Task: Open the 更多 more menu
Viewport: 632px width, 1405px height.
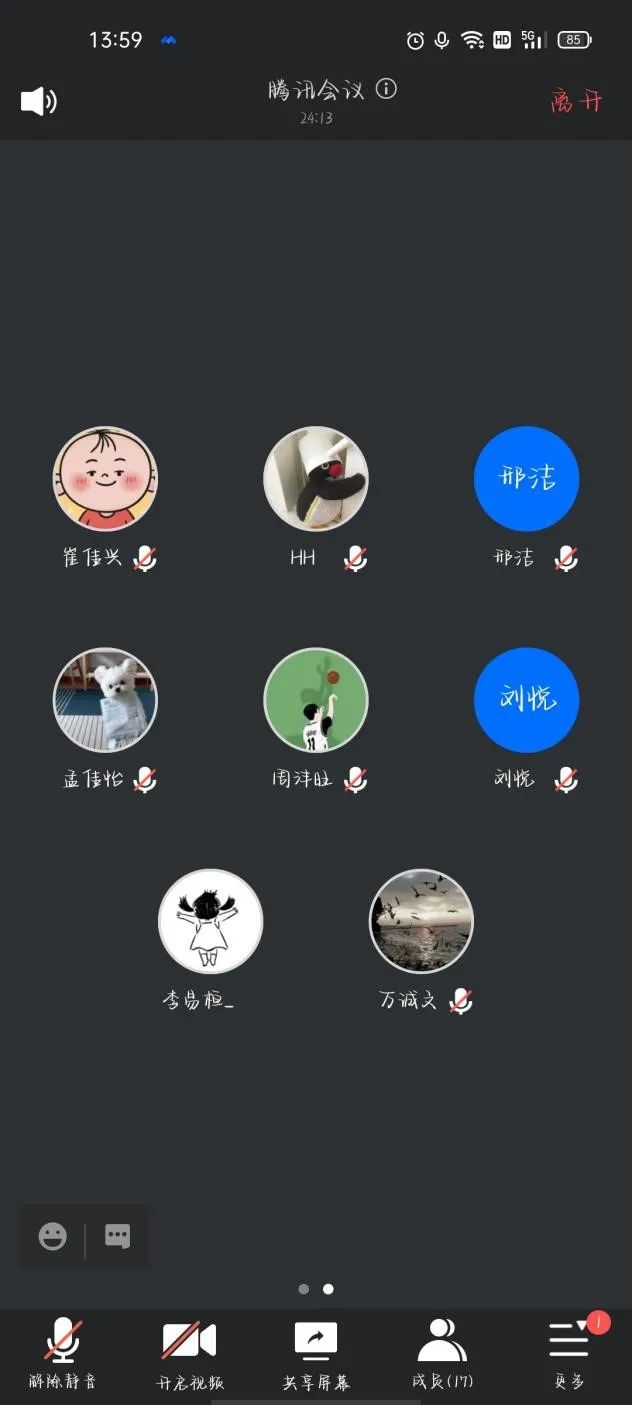Action: pyautogui.click(x=569, y=1353)
